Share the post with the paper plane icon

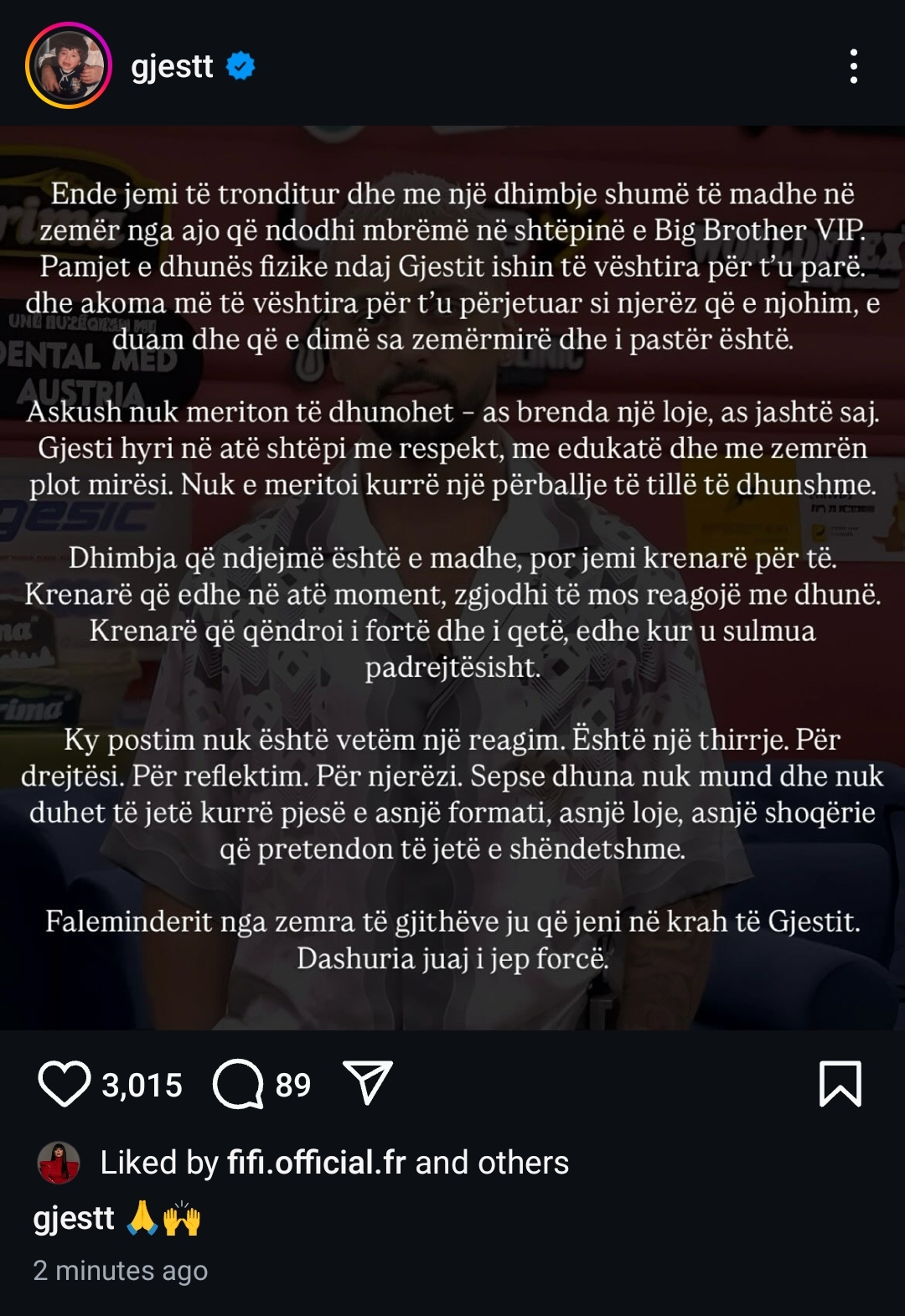click(368, 1082)
